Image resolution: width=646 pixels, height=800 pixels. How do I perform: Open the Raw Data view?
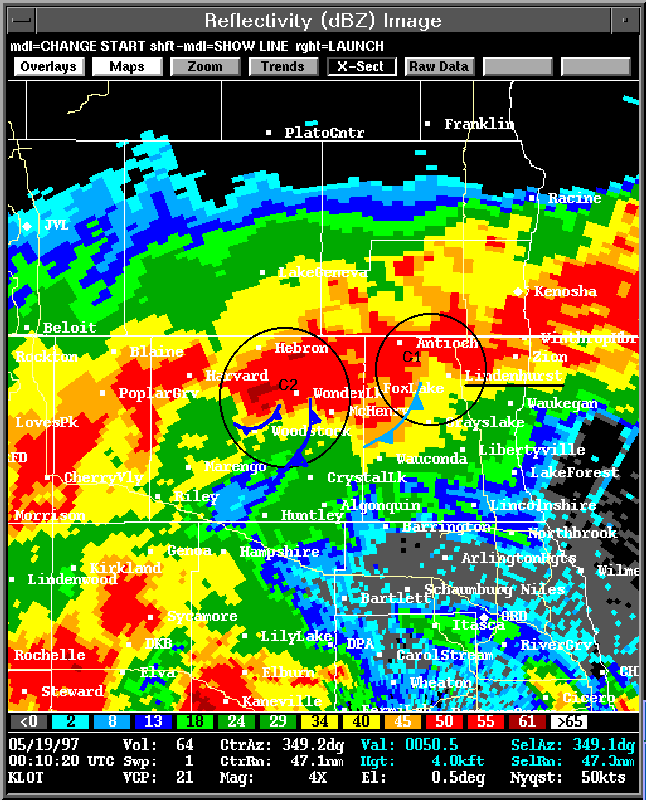(439, 67)
